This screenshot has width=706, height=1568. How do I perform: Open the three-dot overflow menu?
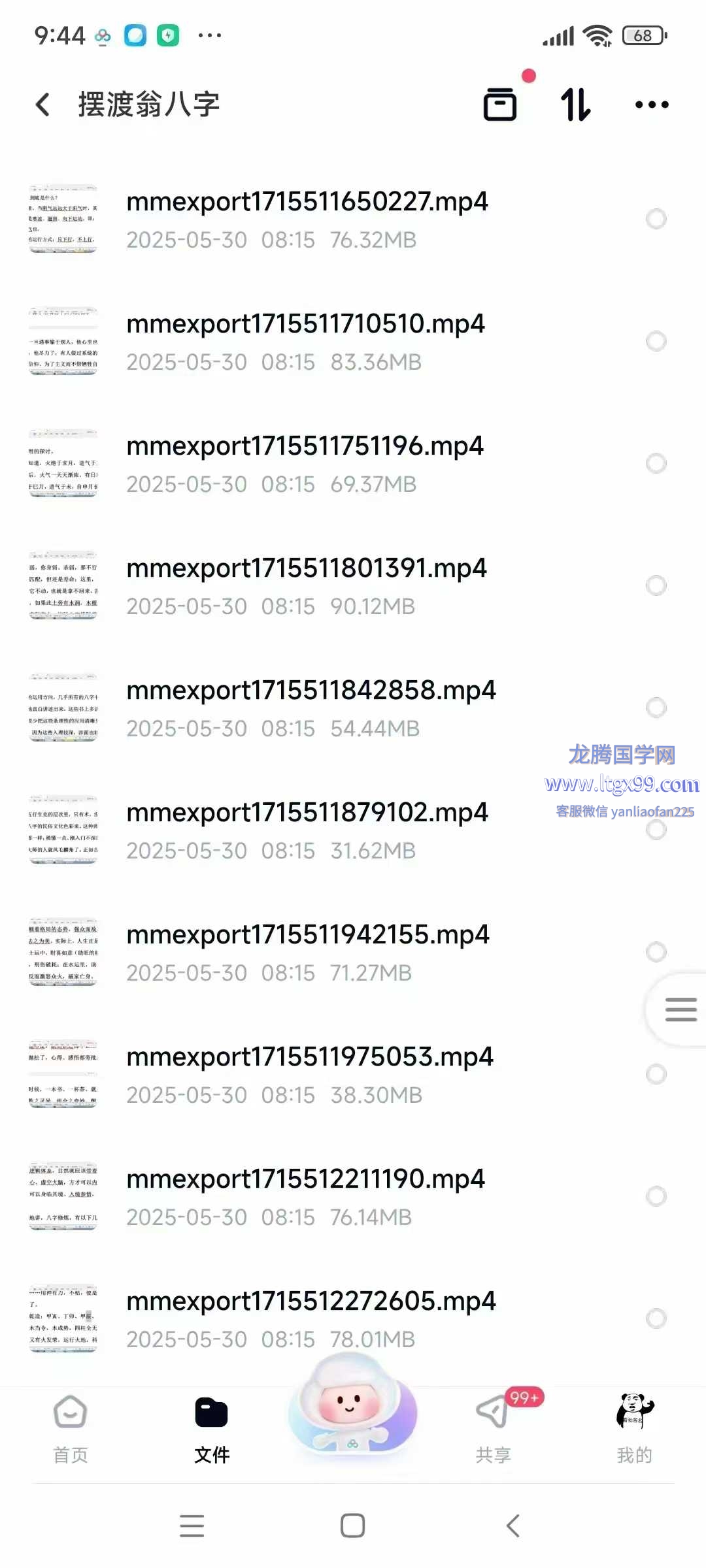(x=652, y=105)
